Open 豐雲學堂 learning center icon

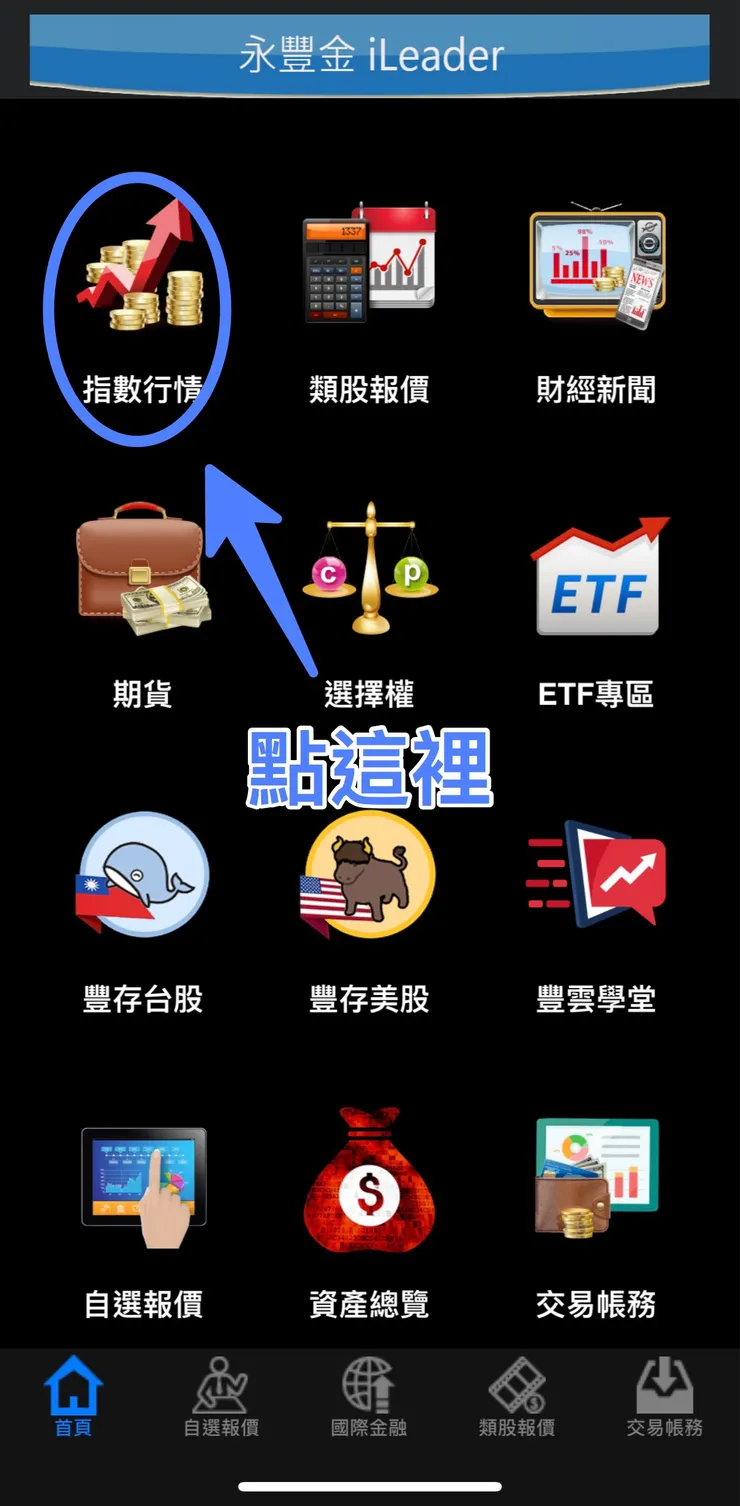pyautogui.click(x=596, y=875)
